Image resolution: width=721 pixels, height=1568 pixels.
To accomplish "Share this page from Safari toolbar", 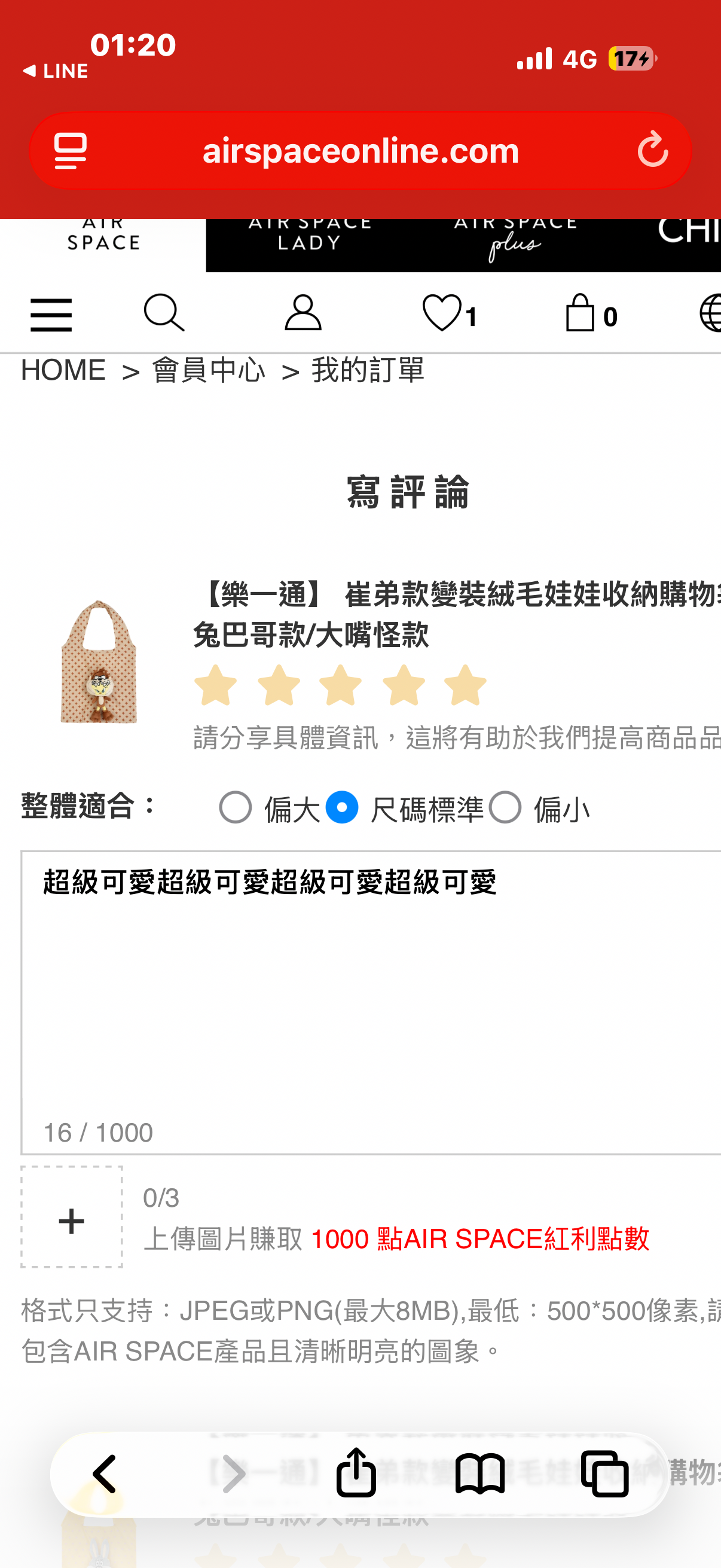I will 356,1472.
